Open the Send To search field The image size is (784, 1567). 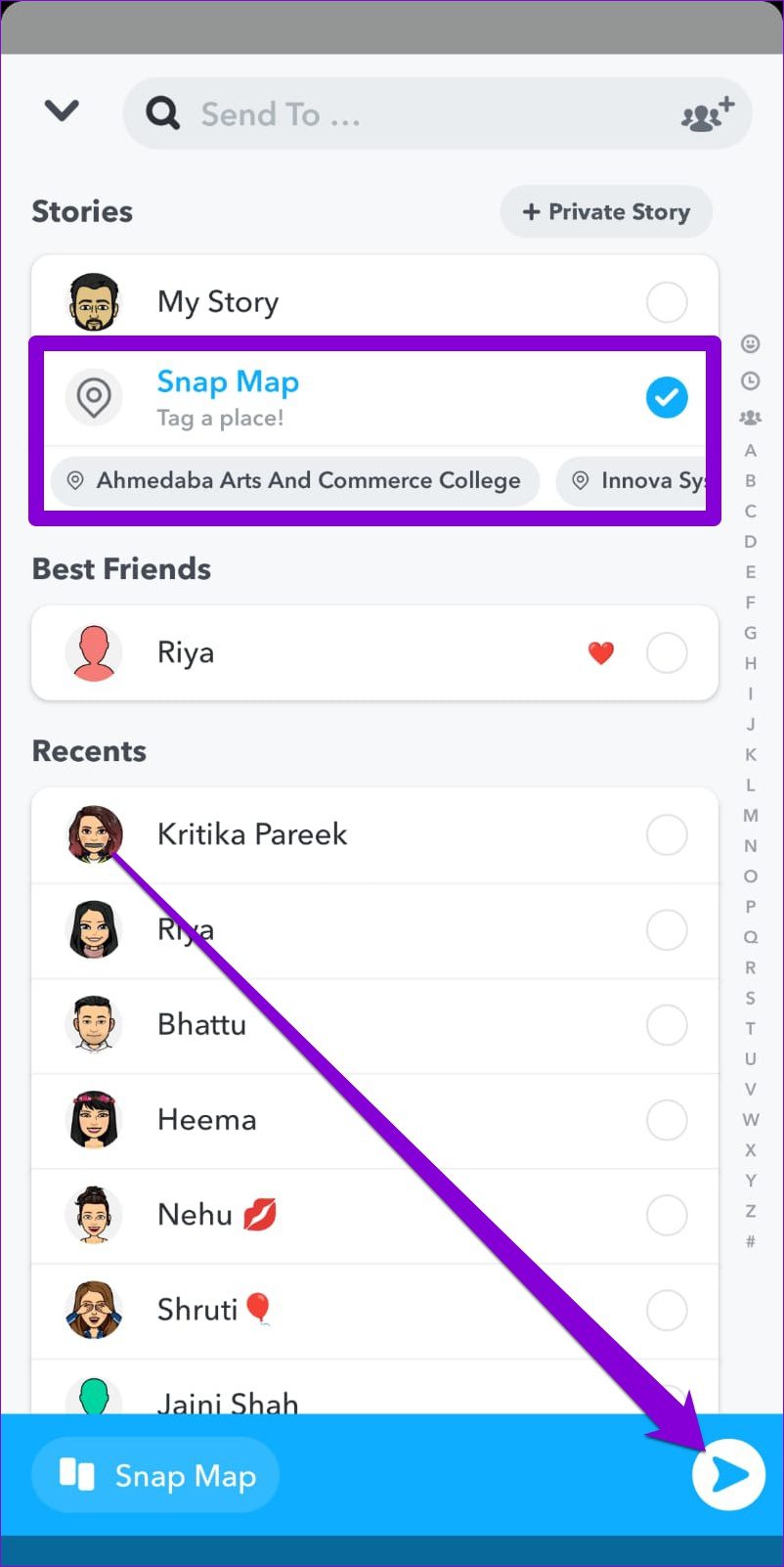[391, 114]
